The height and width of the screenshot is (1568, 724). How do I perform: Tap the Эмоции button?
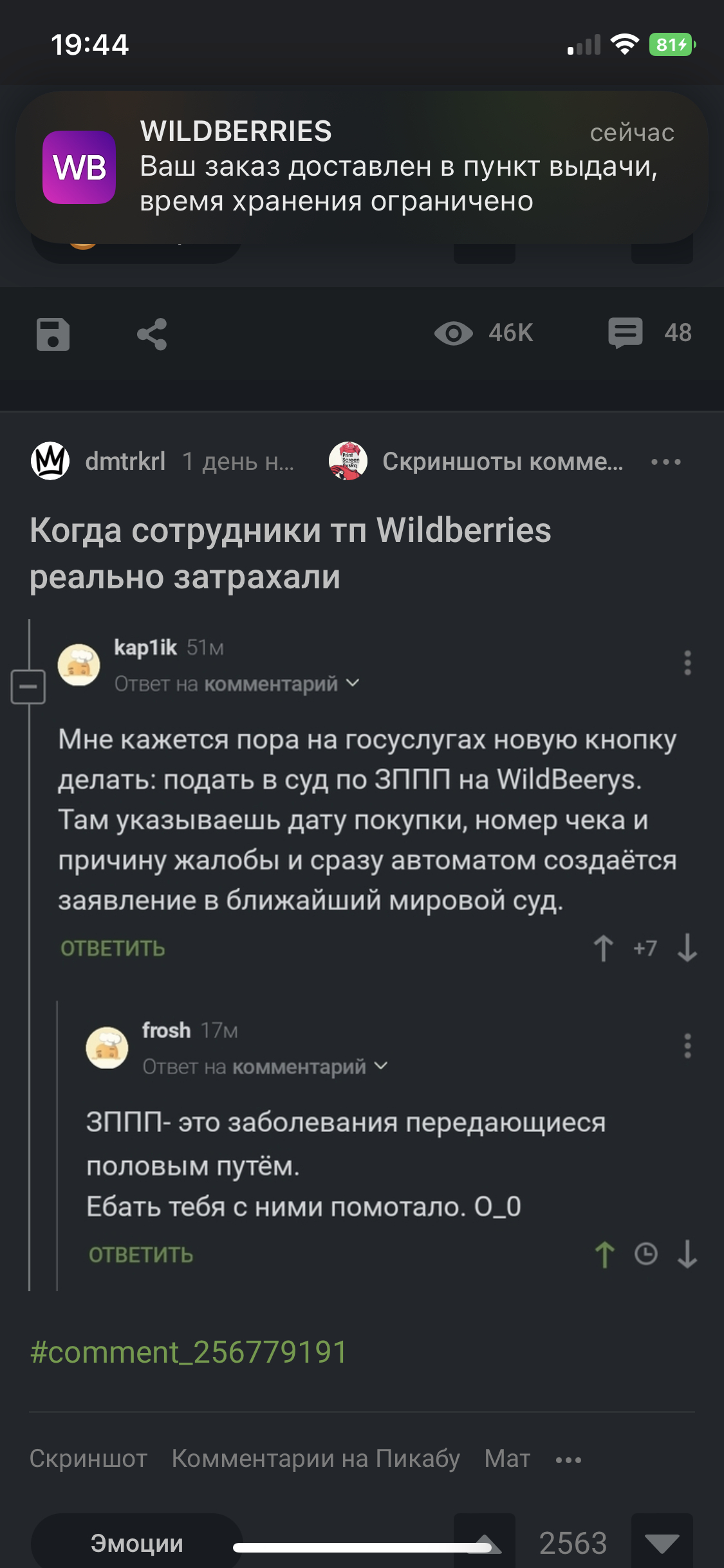tap(136, 1544)
